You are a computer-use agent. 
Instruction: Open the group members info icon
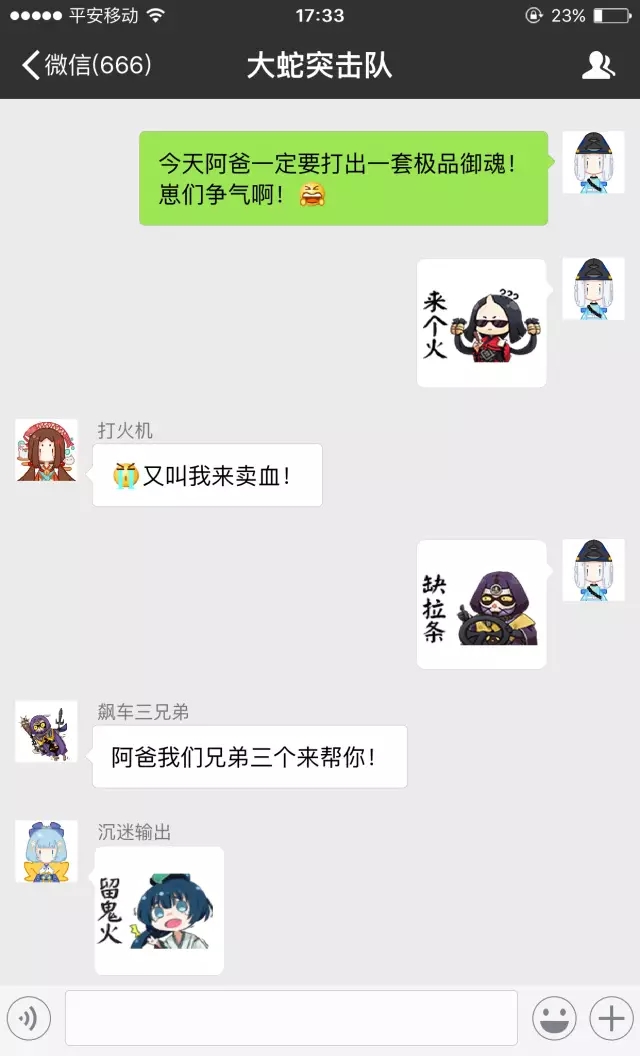597,66
